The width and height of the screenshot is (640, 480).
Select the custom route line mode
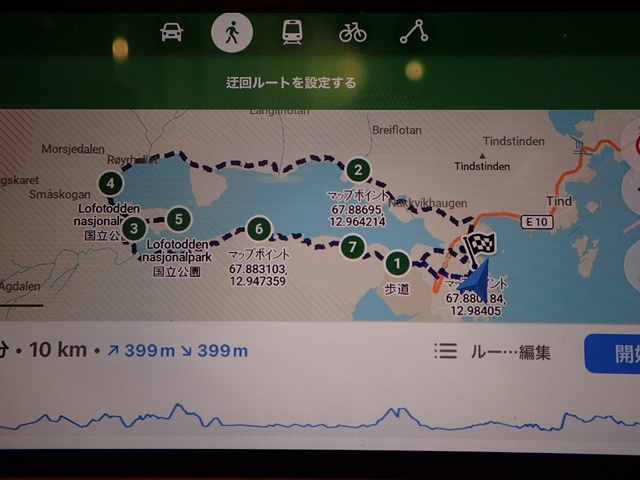tap(413, 32)
